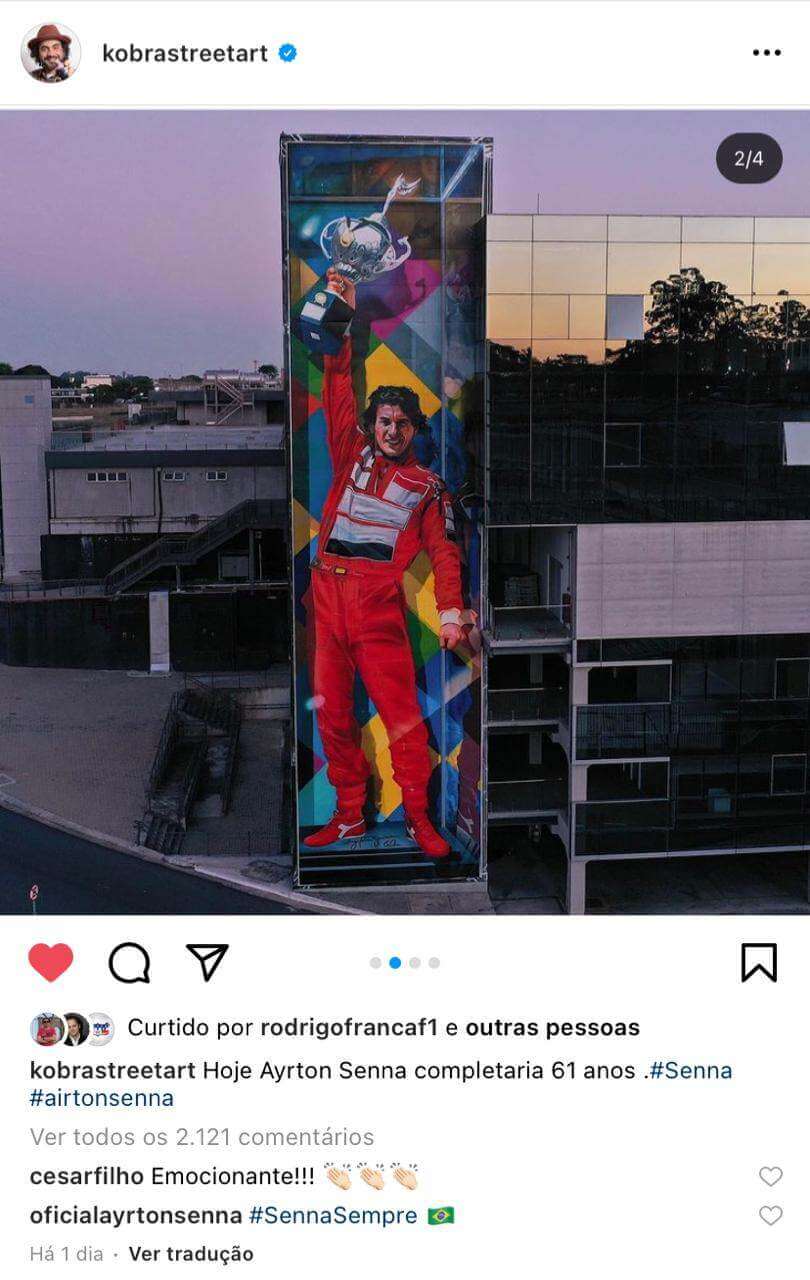
Task: Share the post via the paper plane icon
Action: [207, 962]
